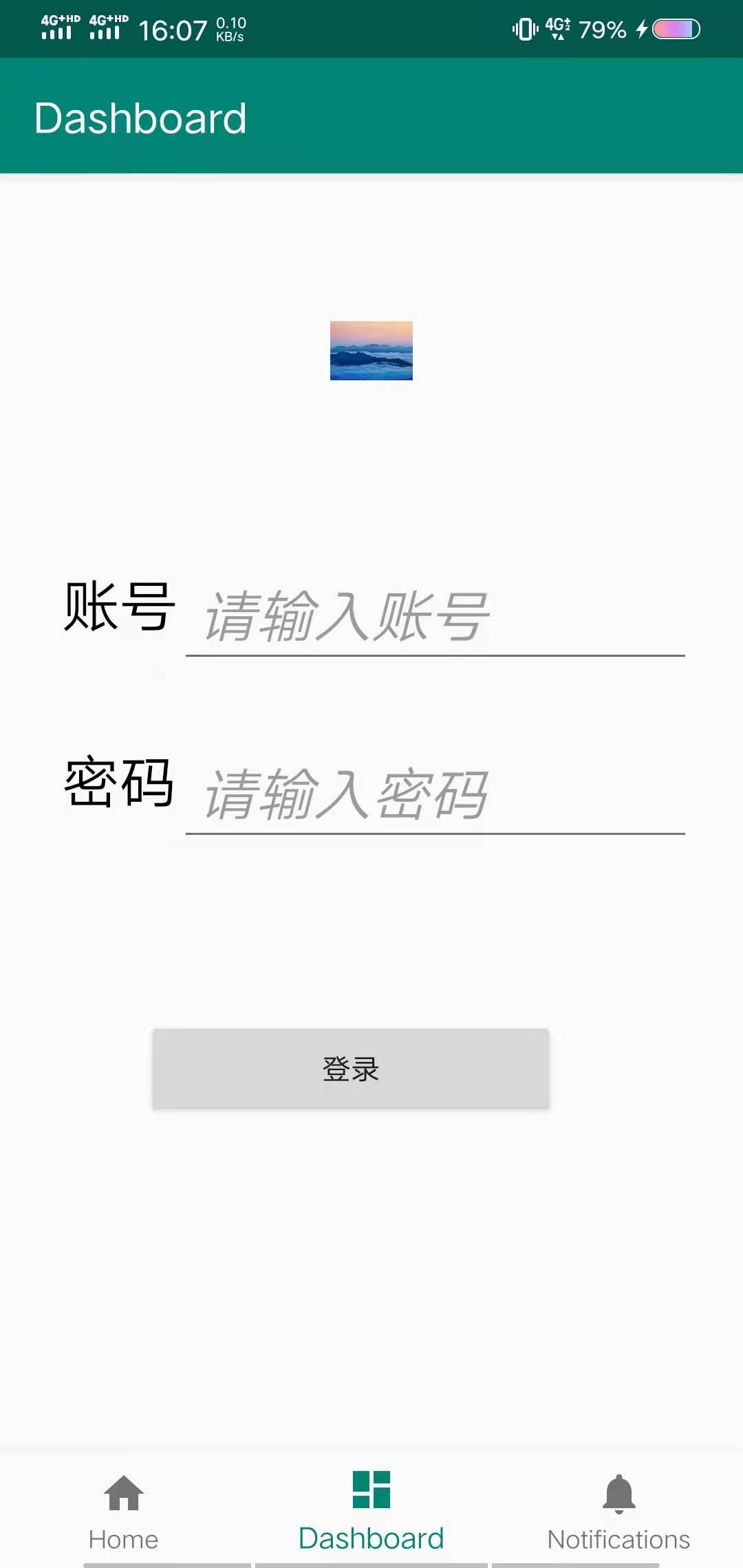Image resolution: width=743 pixels, height=1568 pixels.
Task: Focus the 密码 password field
Action: (x=435, y=796)
